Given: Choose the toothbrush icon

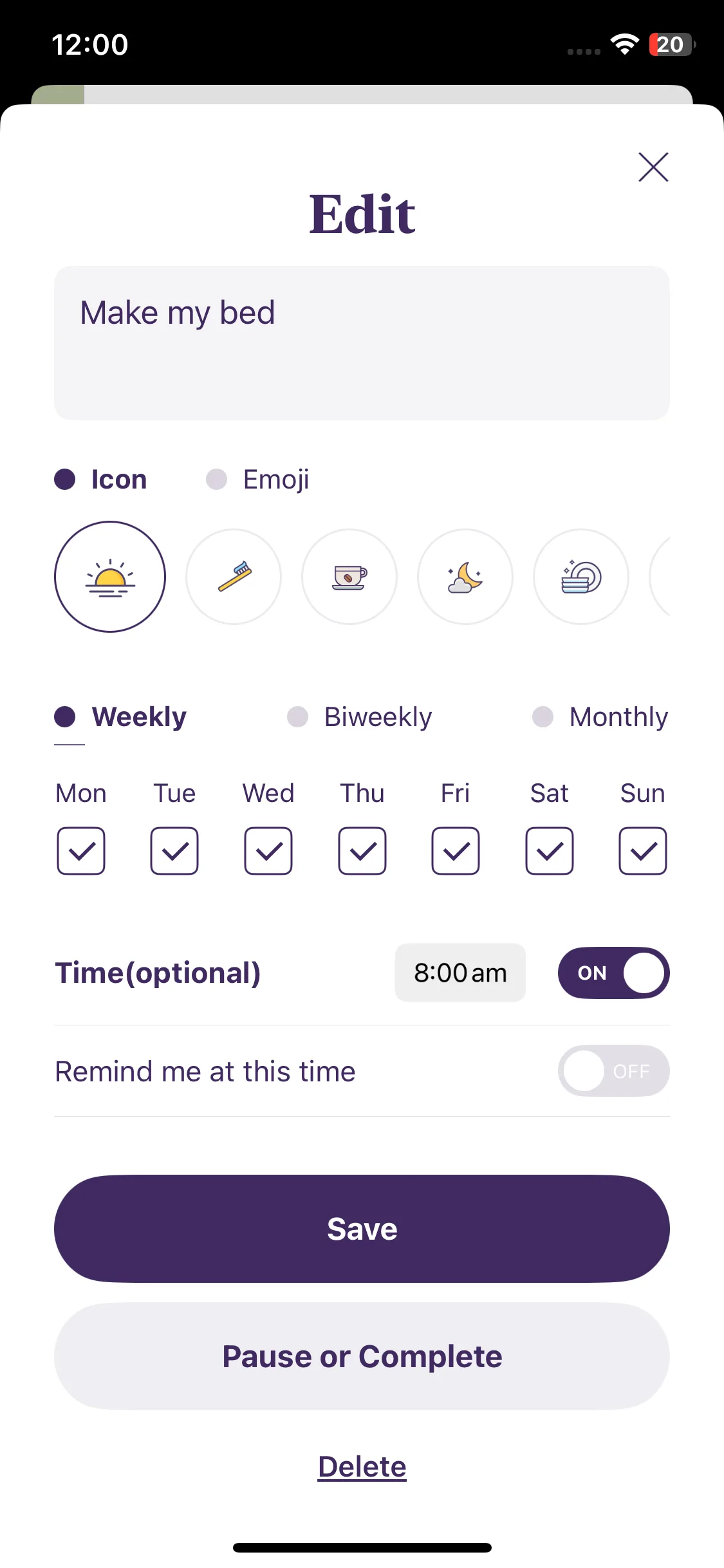Looking at the screenshot, I should (x=234, y=577).
